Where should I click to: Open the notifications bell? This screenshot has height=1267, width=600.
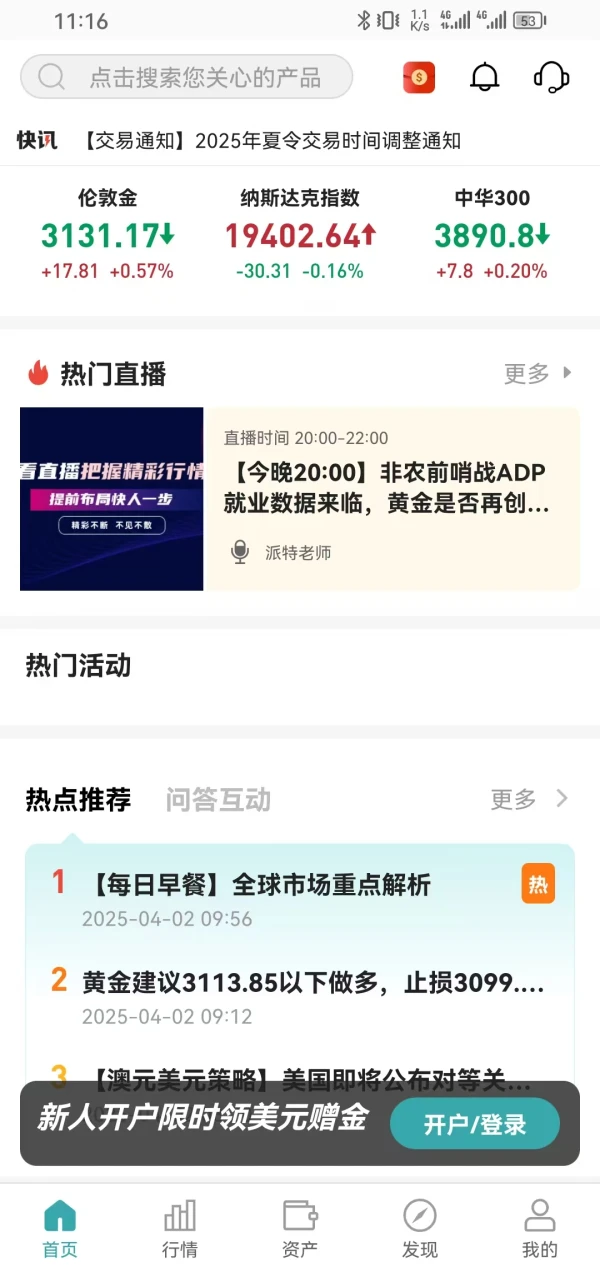point(485,77)
